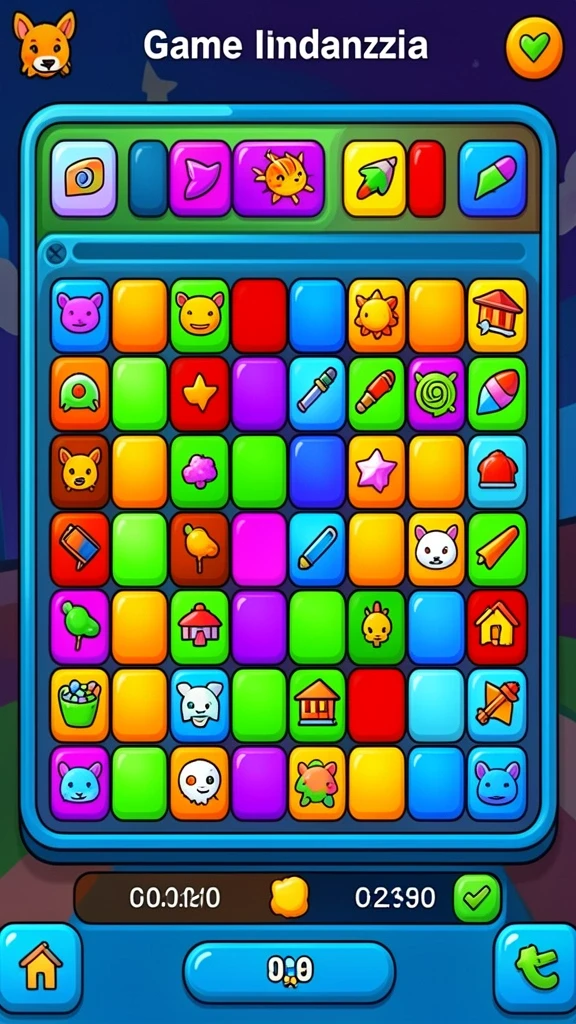Tap the green smiling cat face tile

tap(200, 315)
